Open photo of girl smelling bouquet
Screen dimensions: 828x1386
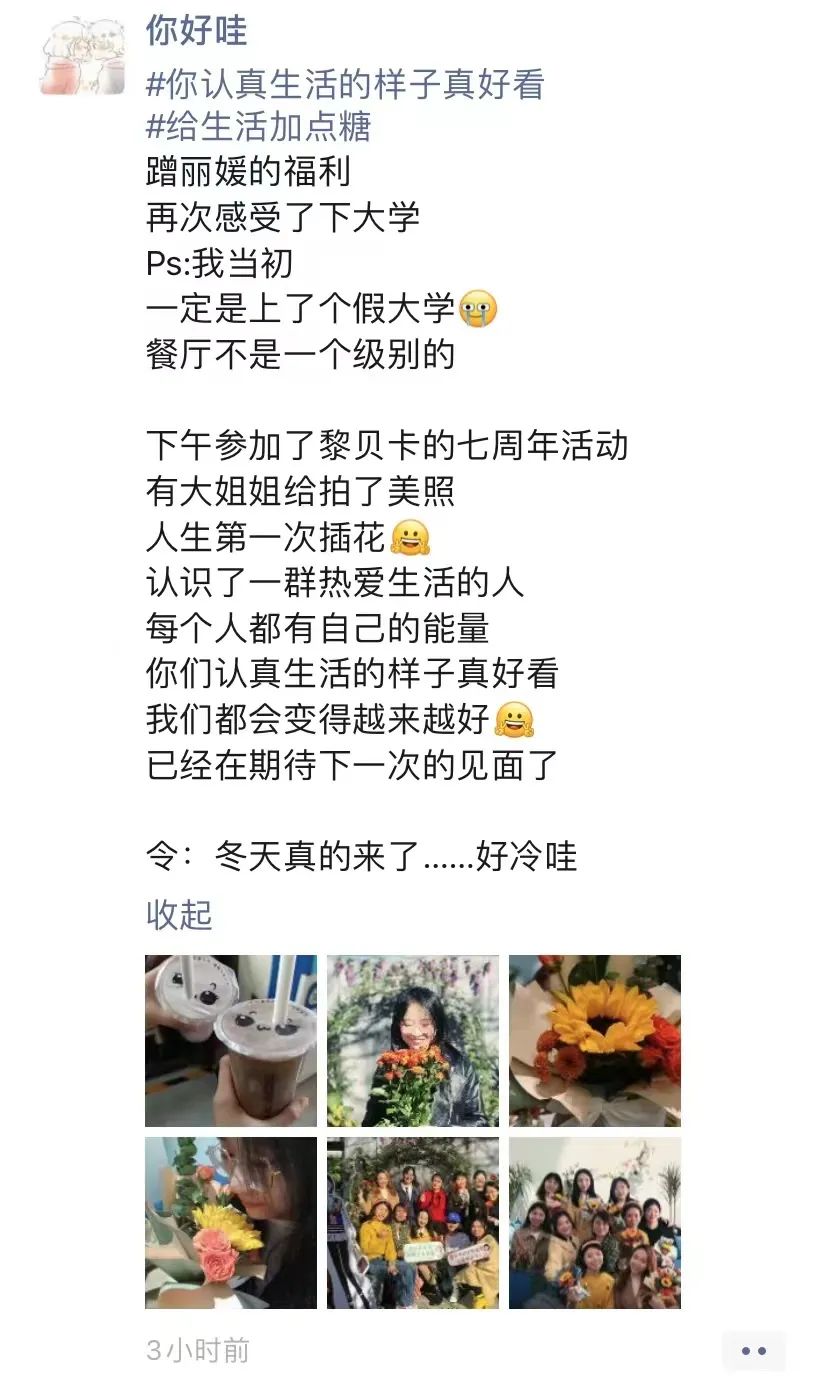coord(231,1222)
